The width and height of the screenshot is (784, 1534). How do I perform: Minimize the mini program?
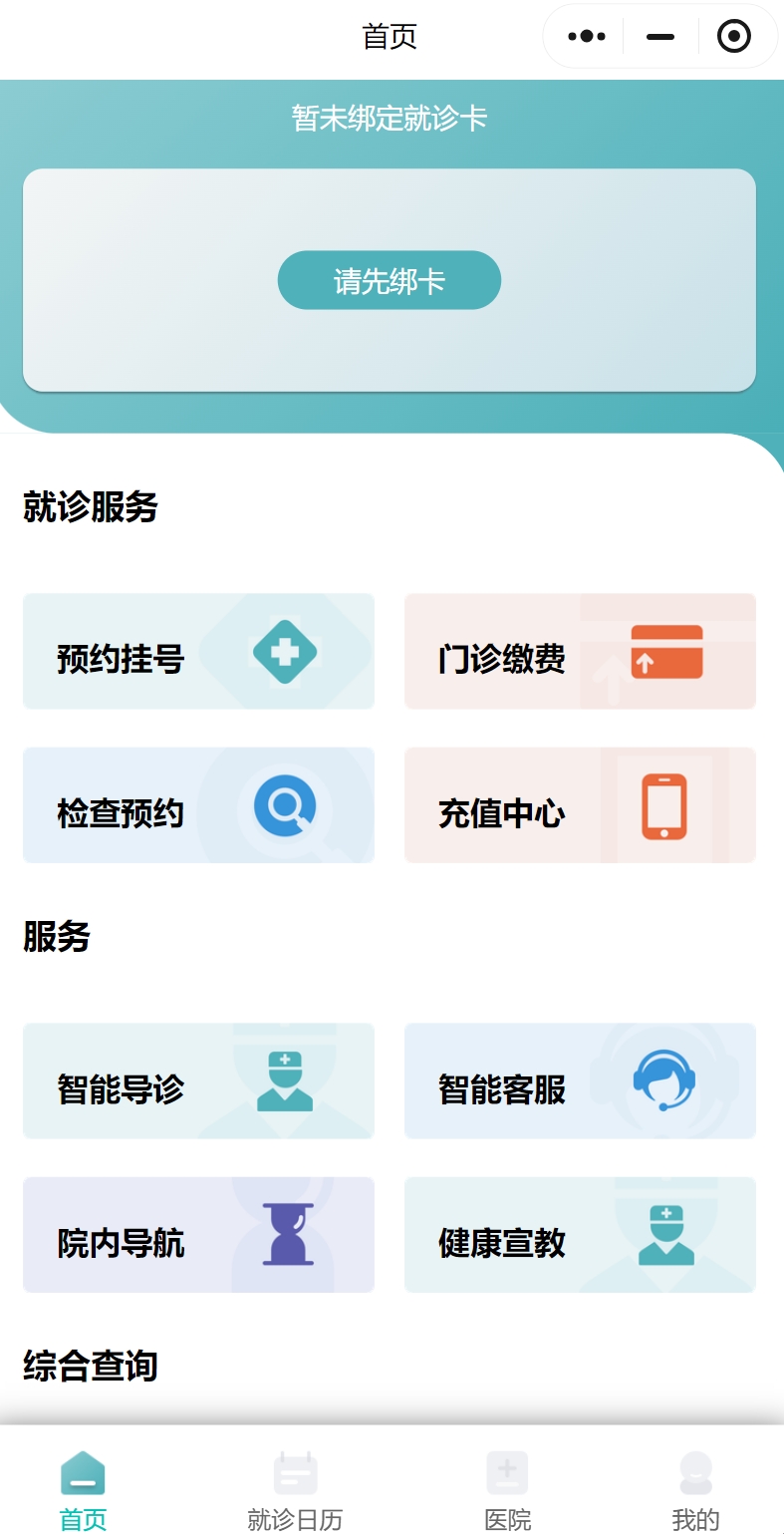coord(660,37)
